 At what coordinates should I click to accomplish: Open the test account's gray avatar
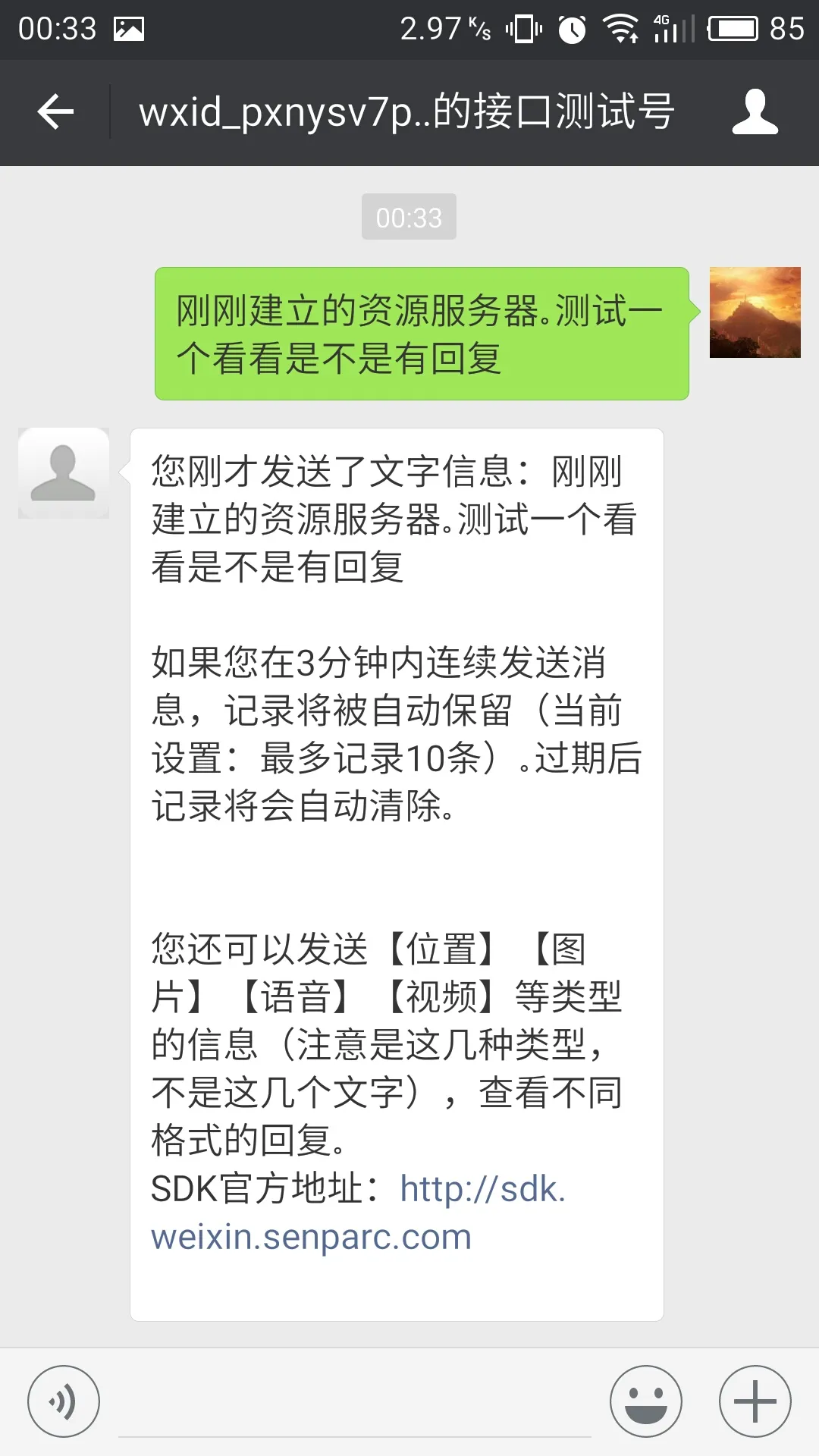click(64, 473)
